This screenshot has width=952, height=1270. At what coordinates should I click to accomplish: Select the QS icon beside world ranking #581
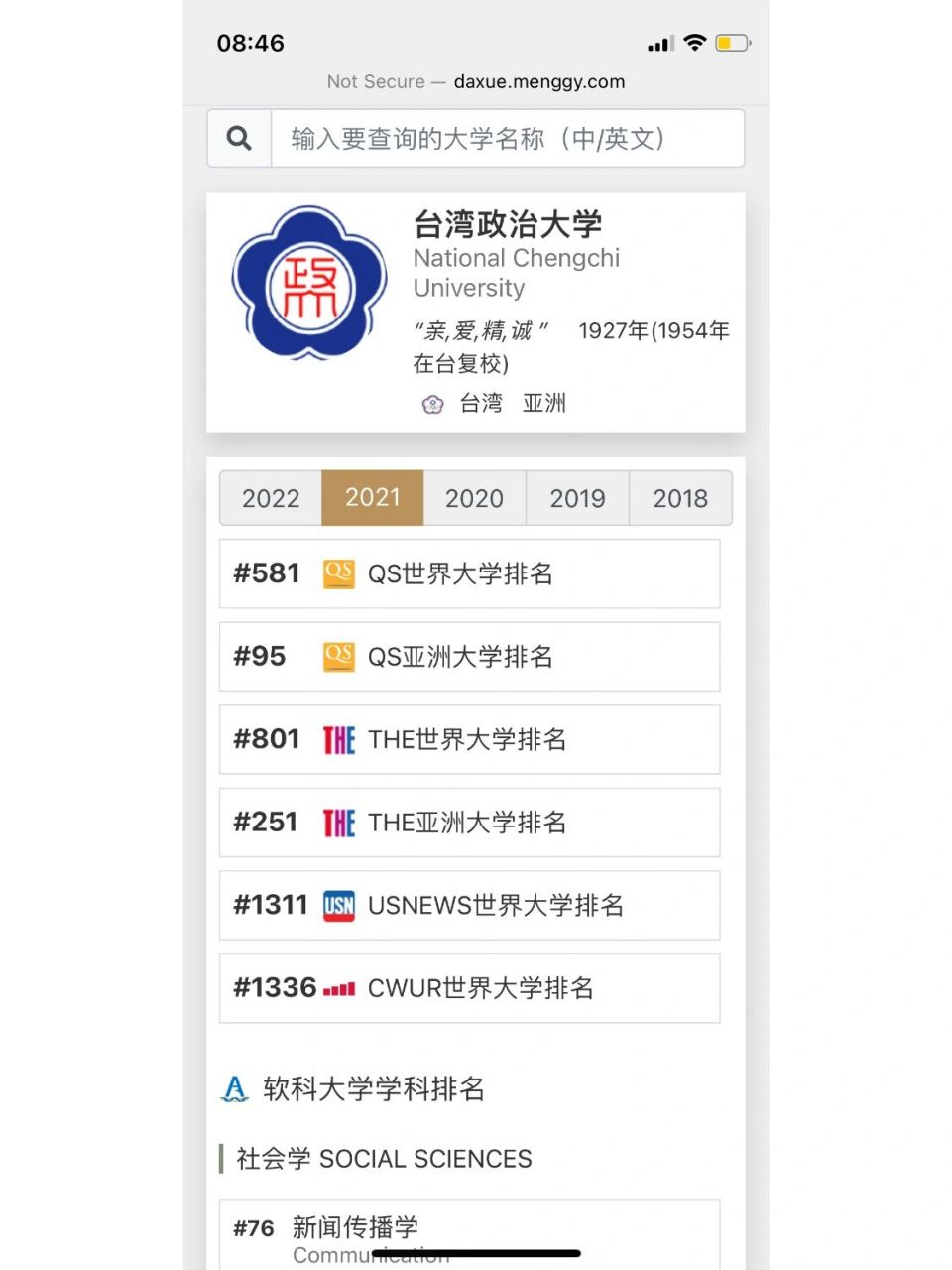click(x=338, y=573)
